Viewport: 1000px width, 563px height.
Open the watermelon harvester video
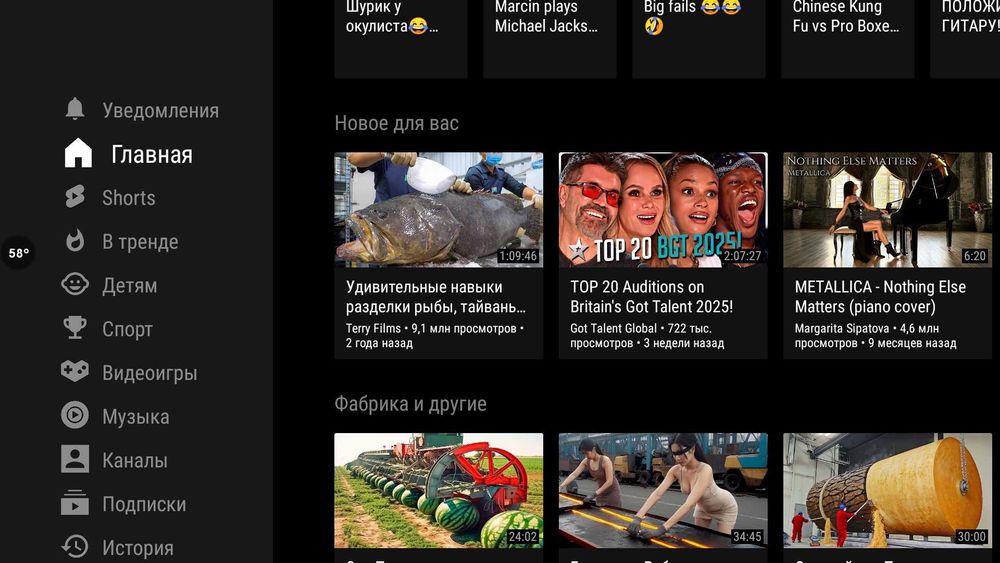[439, 490]
